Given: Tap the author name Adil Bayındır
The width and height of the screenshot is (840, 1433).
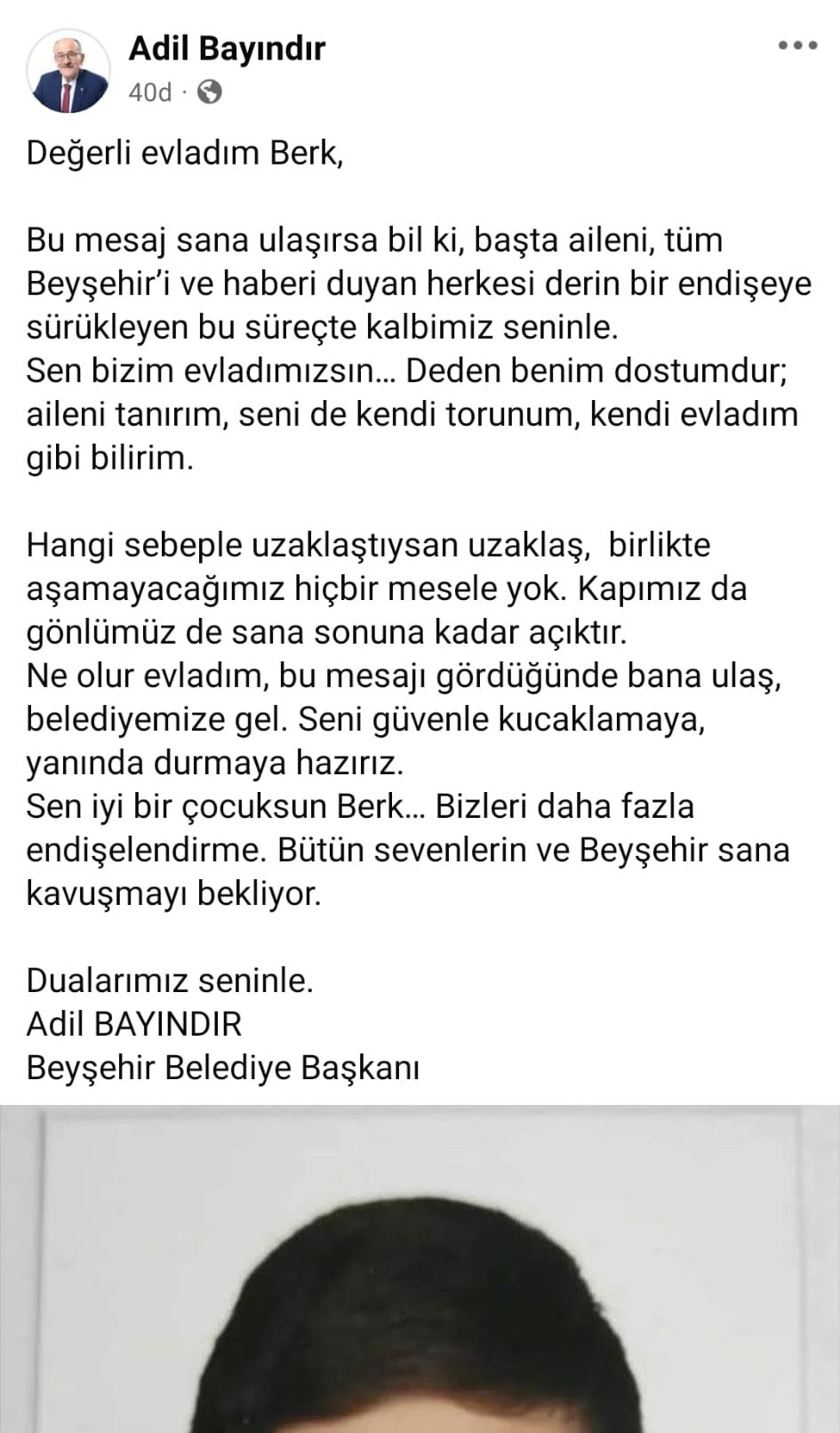Looking at the screenshot, I should 227,48.
